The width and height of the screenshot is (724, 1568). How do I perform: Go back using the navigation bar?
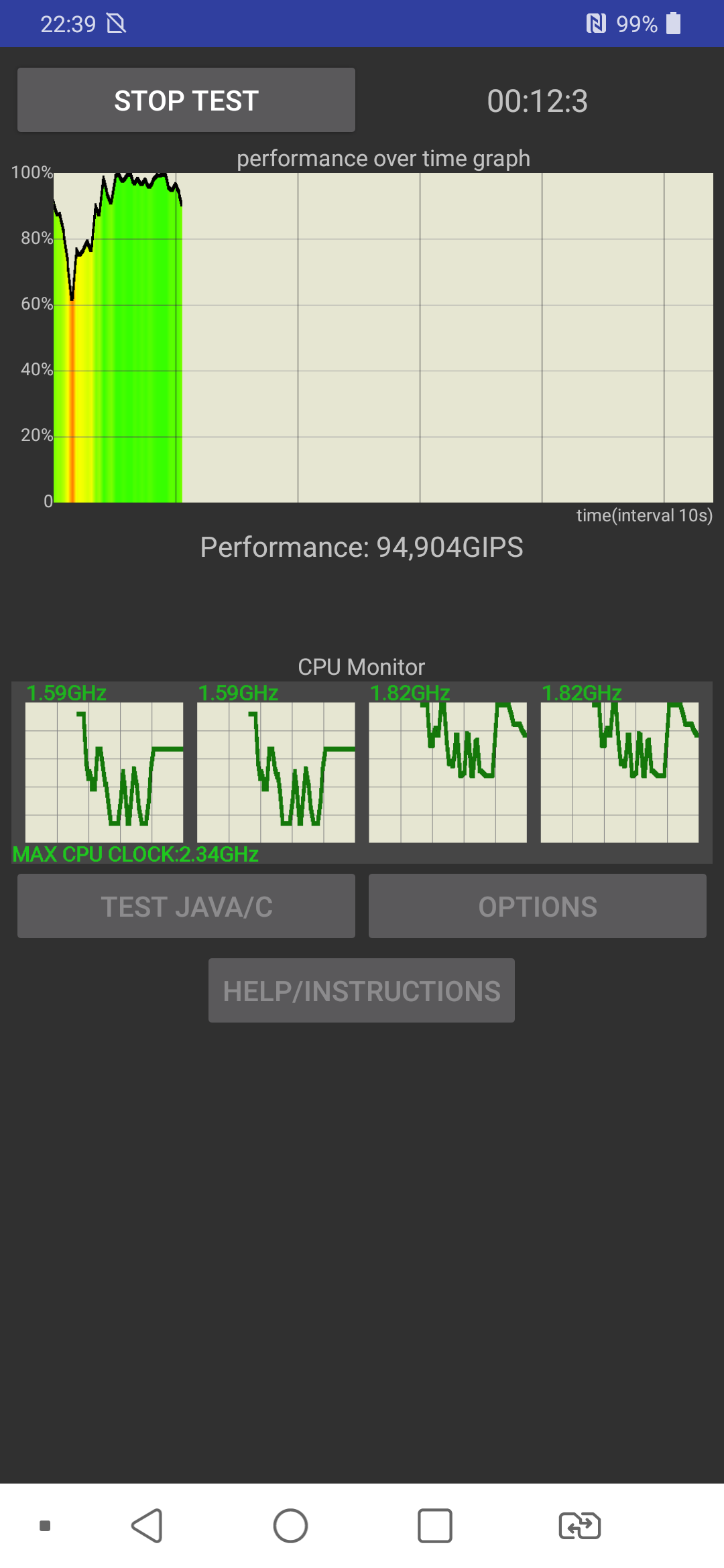coord(147,1526)
